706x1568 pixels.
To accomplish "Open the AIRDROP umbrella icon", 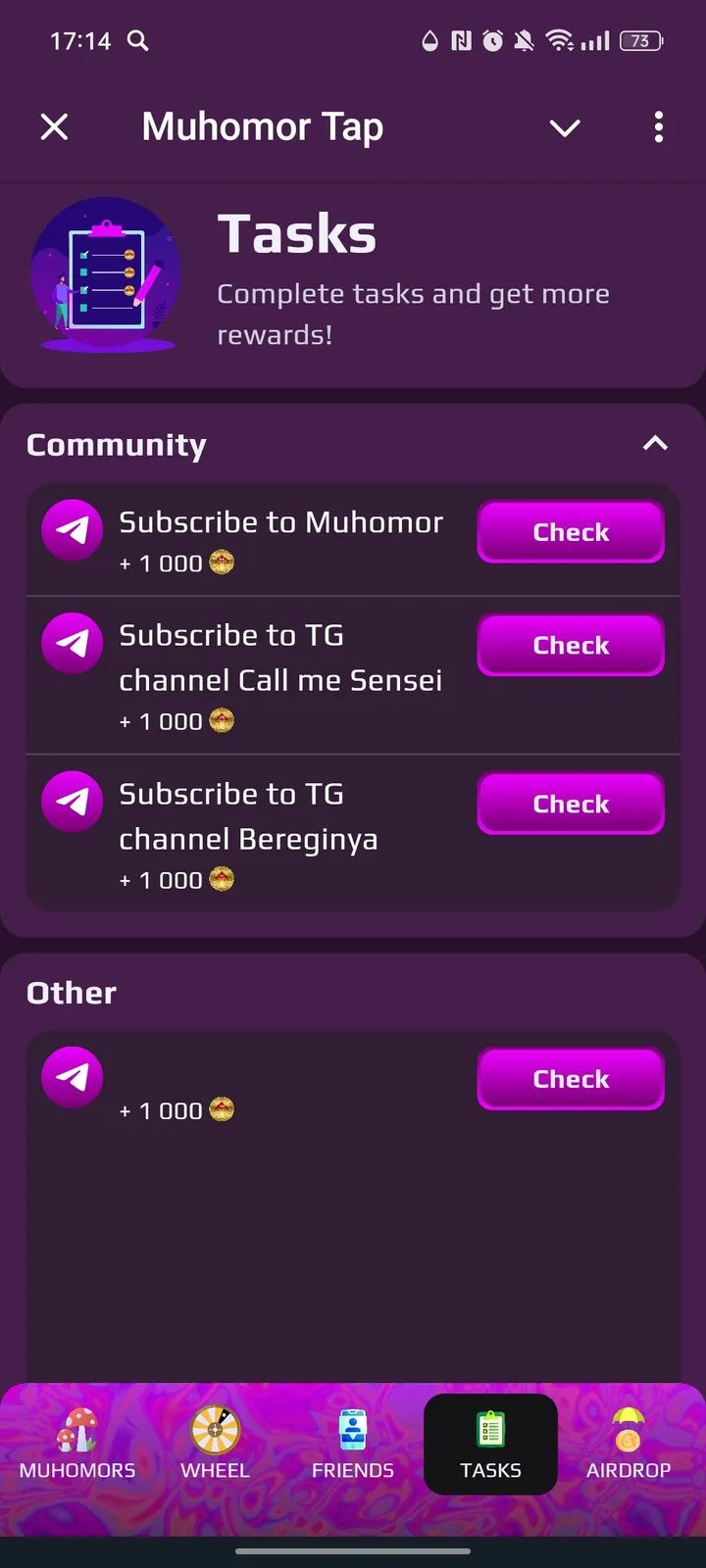I will 628,1430.
